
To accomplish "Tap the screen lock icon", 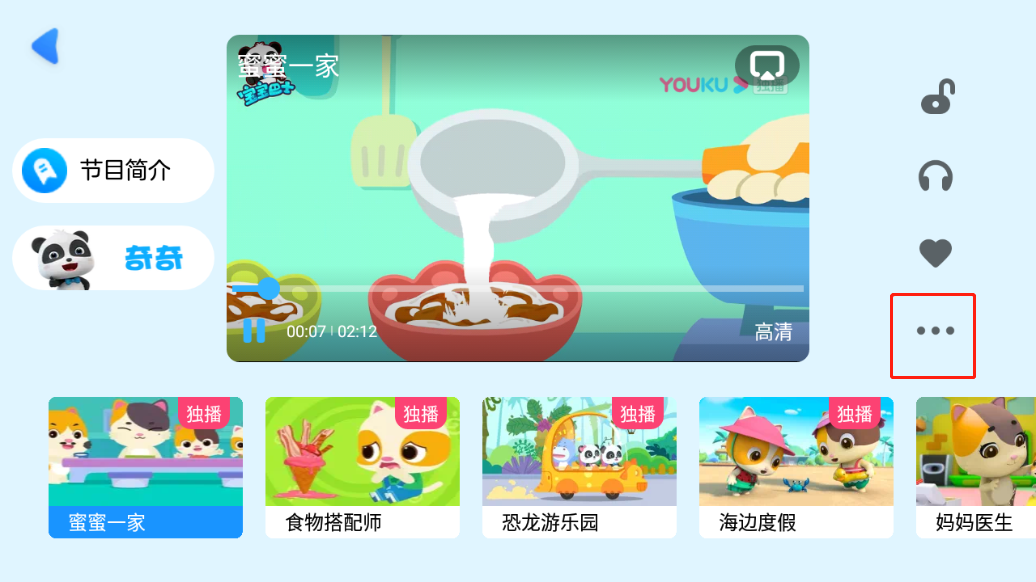I will (x=938, y=97).
